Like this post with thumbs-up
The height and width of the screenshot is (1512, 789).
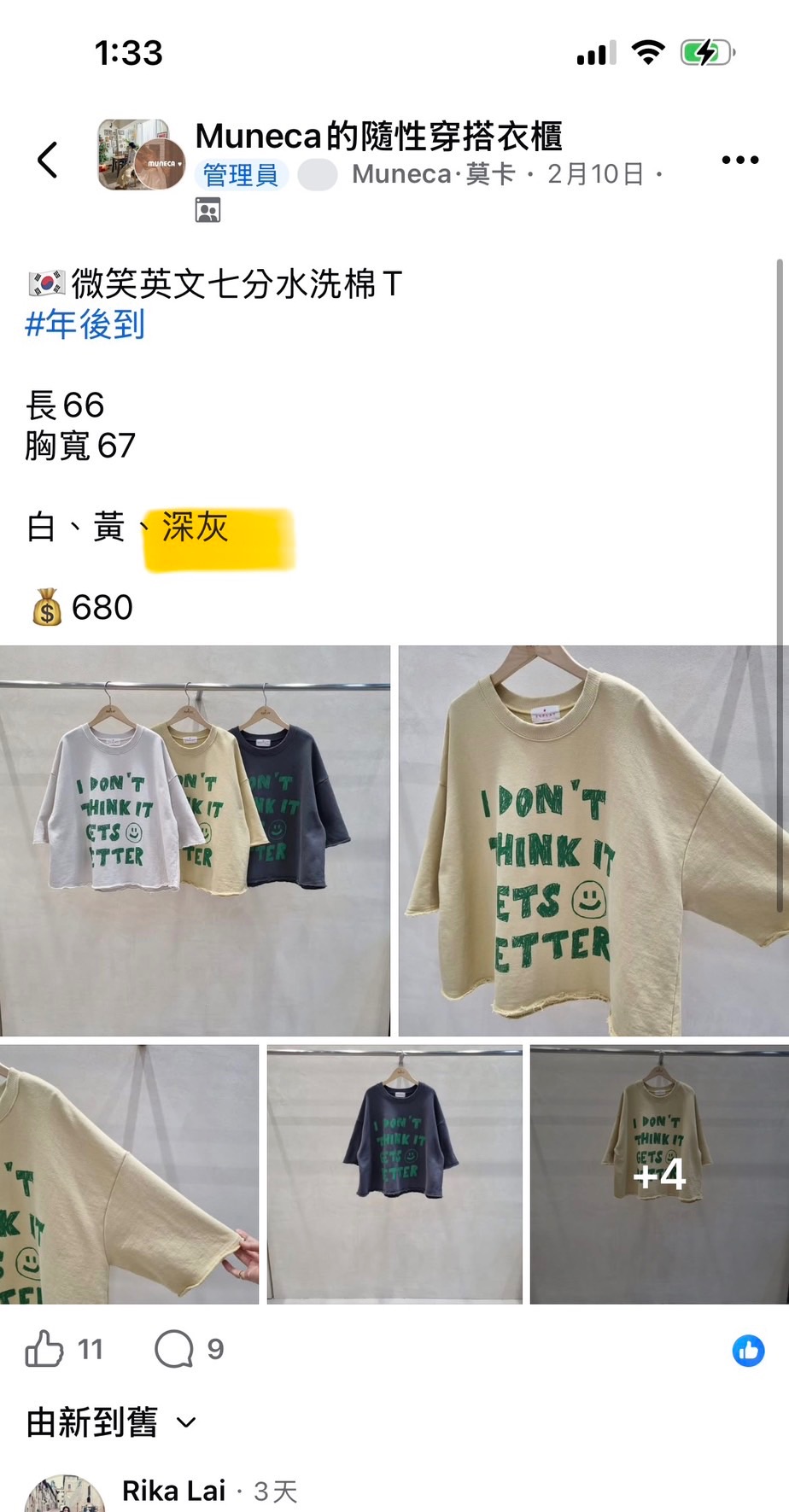44,1349
